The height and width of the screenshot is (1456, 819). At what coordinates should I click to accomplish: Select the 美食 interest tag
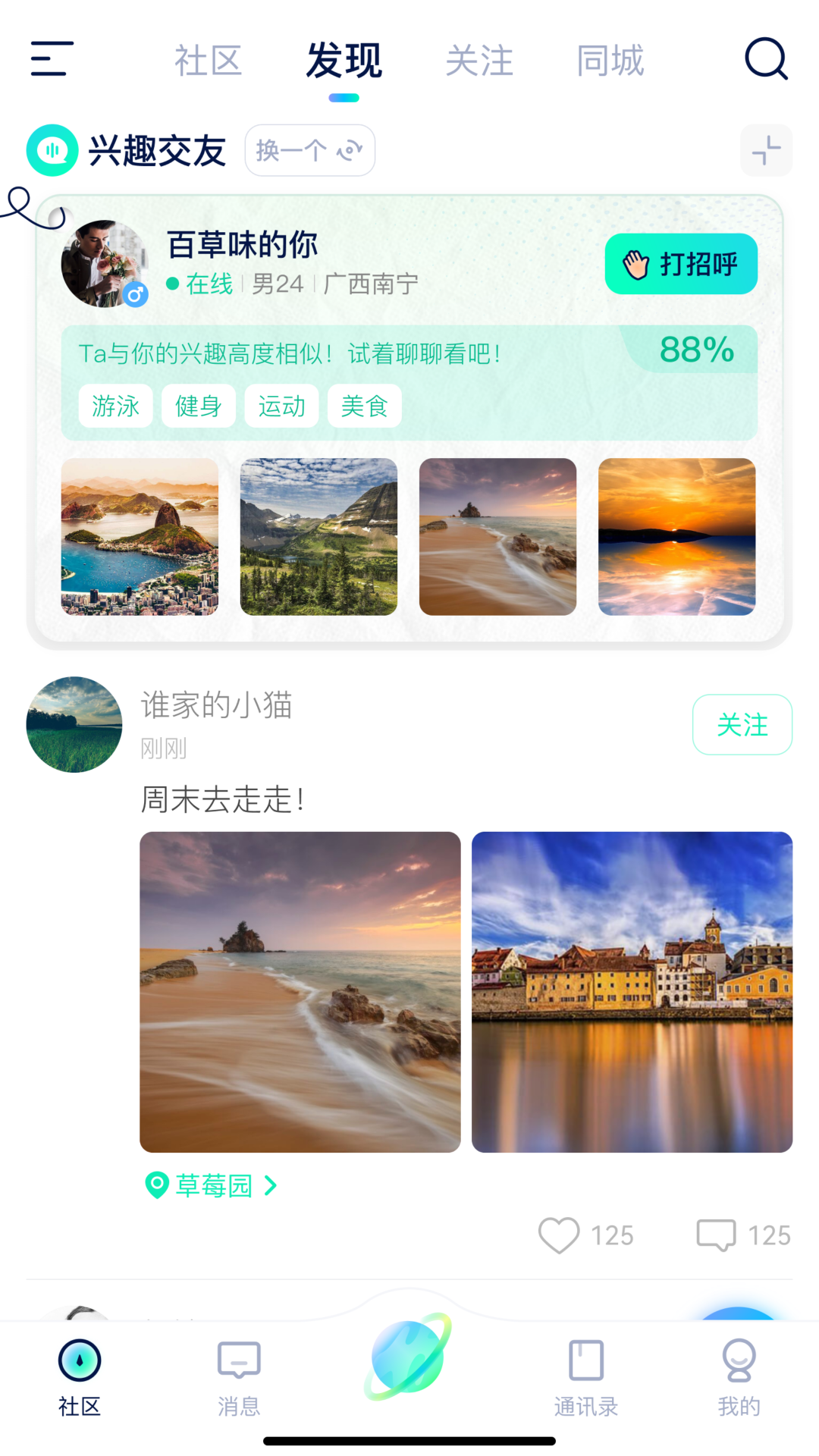[x=364, y=406]
